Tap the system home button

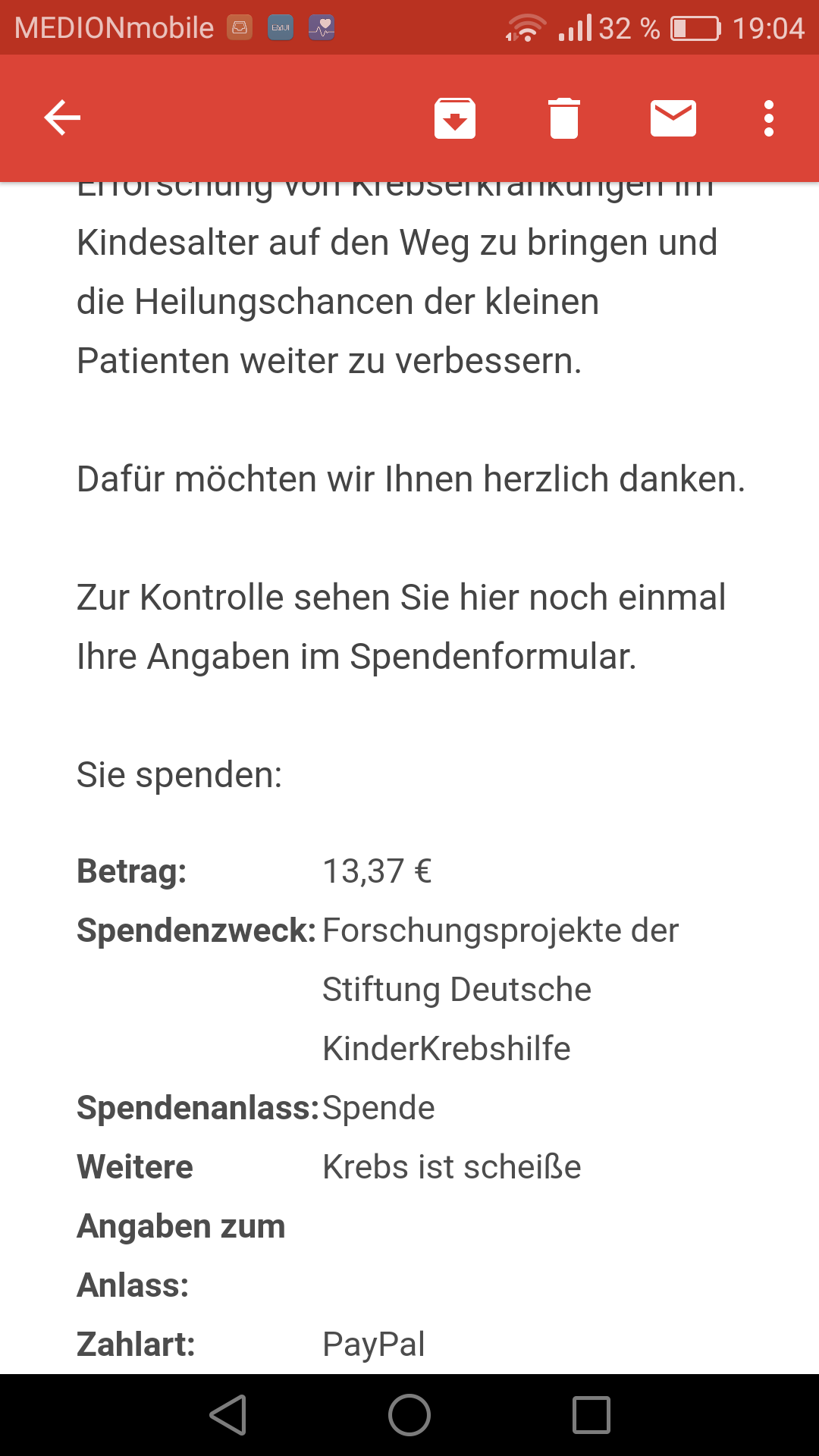pos(409,1415)
